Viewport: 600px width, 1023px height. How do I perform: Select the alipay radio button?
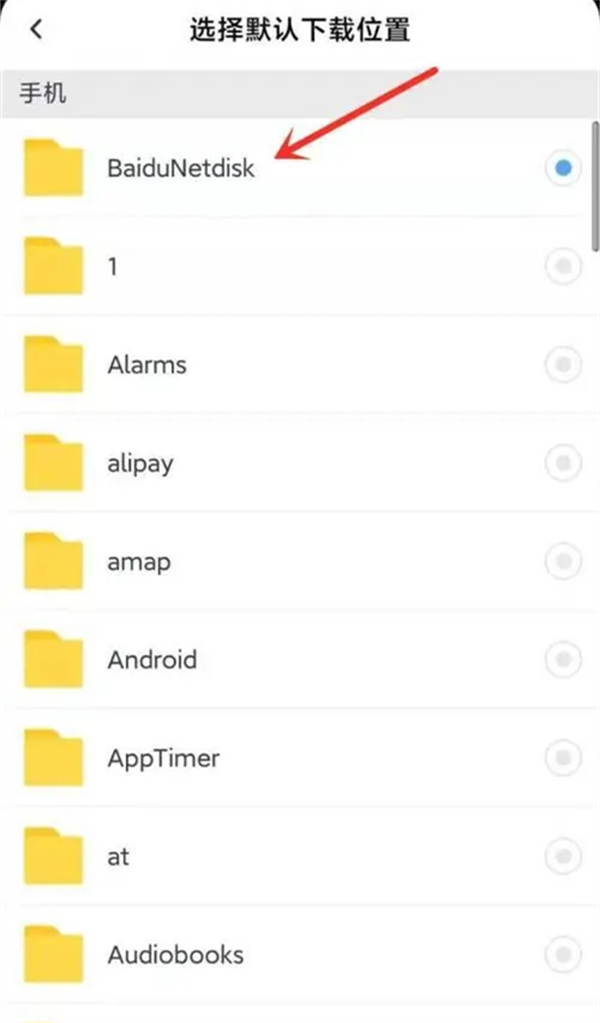(x=563, y=463)
